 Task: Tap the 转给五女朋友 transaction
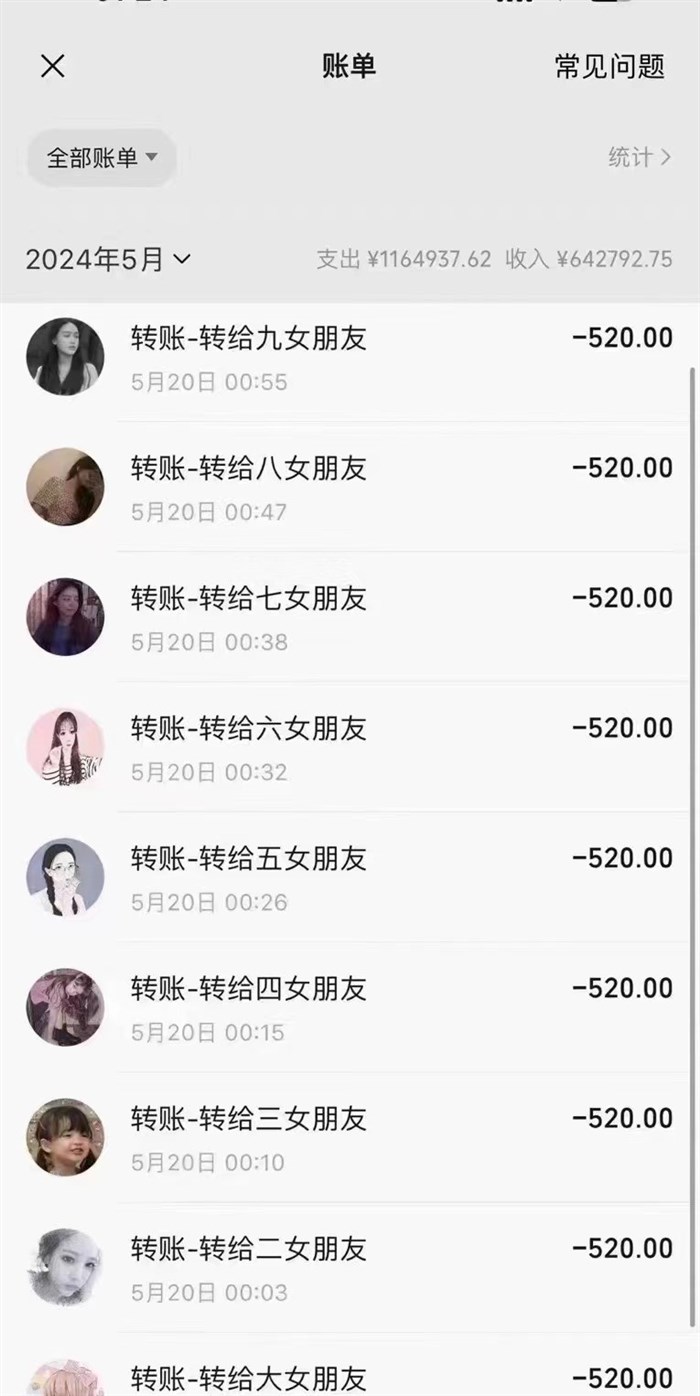point(350,877)
